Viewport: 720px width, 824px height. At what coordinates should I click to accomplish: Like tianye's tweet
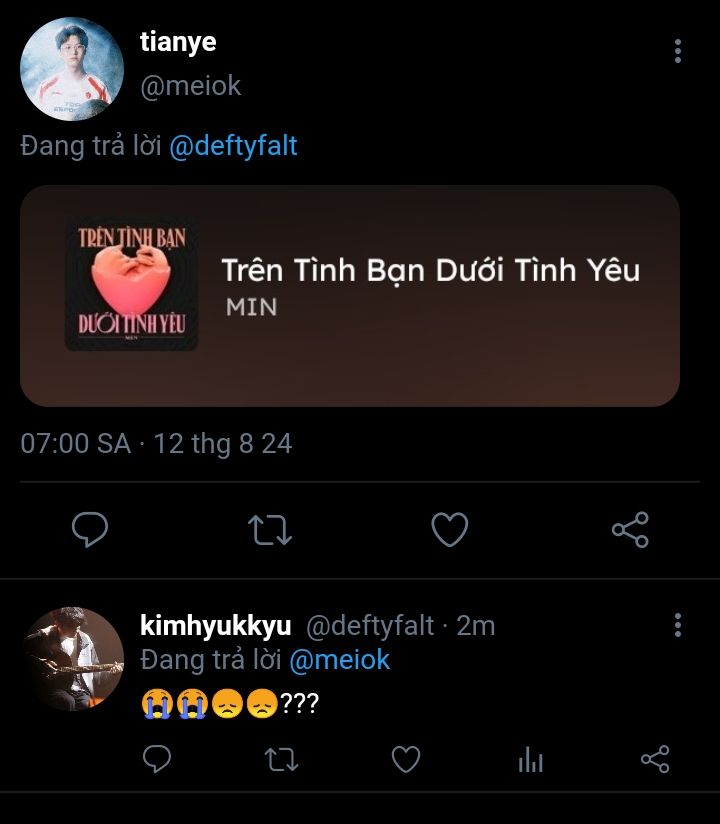450,529
